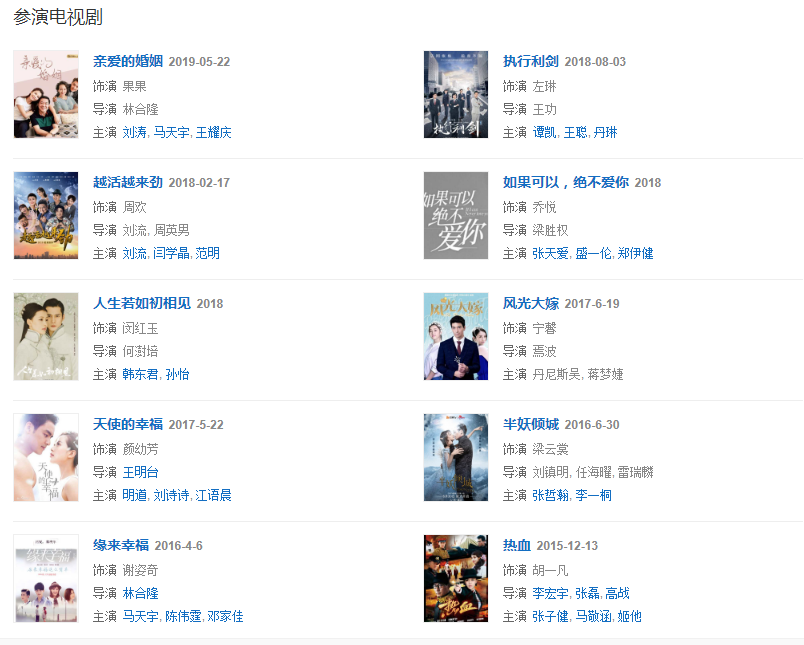Open the 天使的幸福 title link
The image size is (804, 645).
(128, 425)
